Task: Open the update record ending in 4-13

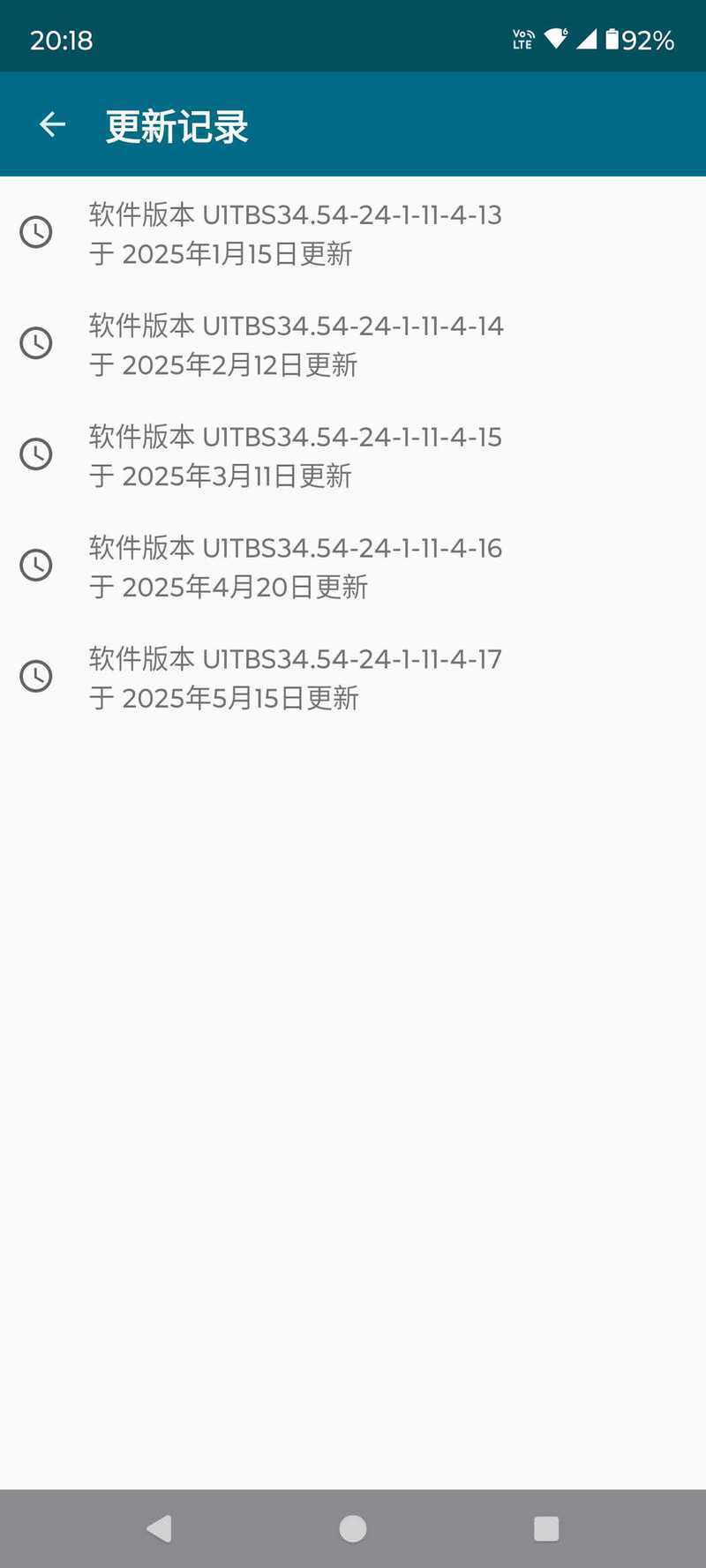Action: point(353,233)
